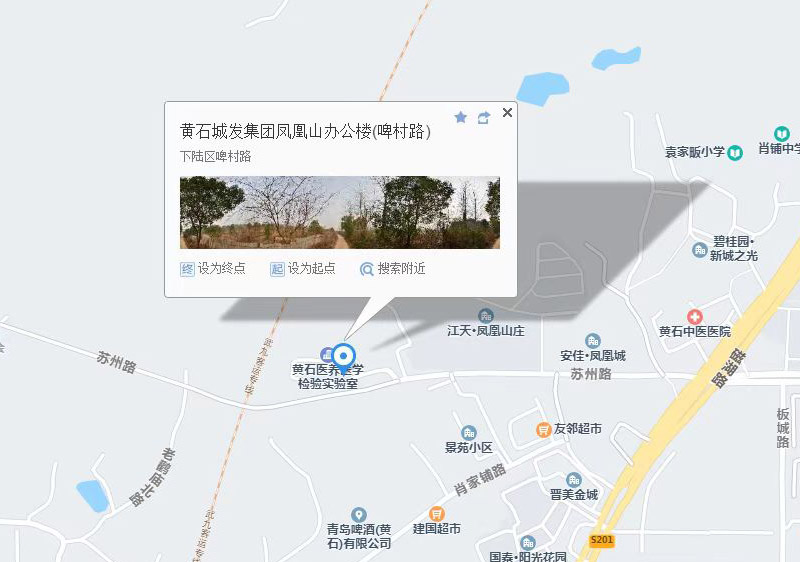
Task: Select 友邻超市 map marker
Action: pyautogui.click(x=543, y=429)
